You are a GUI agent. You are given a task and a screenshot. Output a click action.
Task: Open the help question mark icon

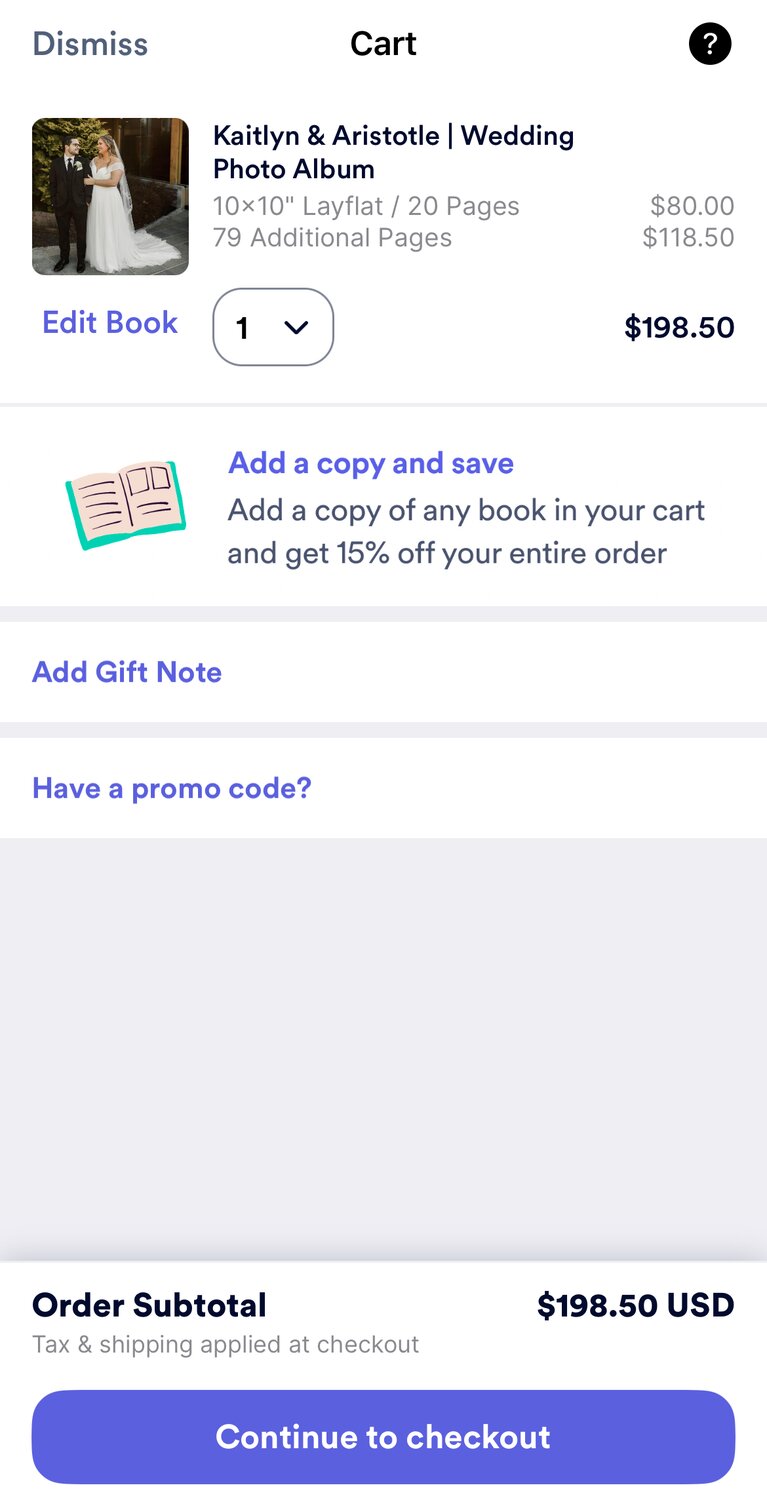point(710,44)
